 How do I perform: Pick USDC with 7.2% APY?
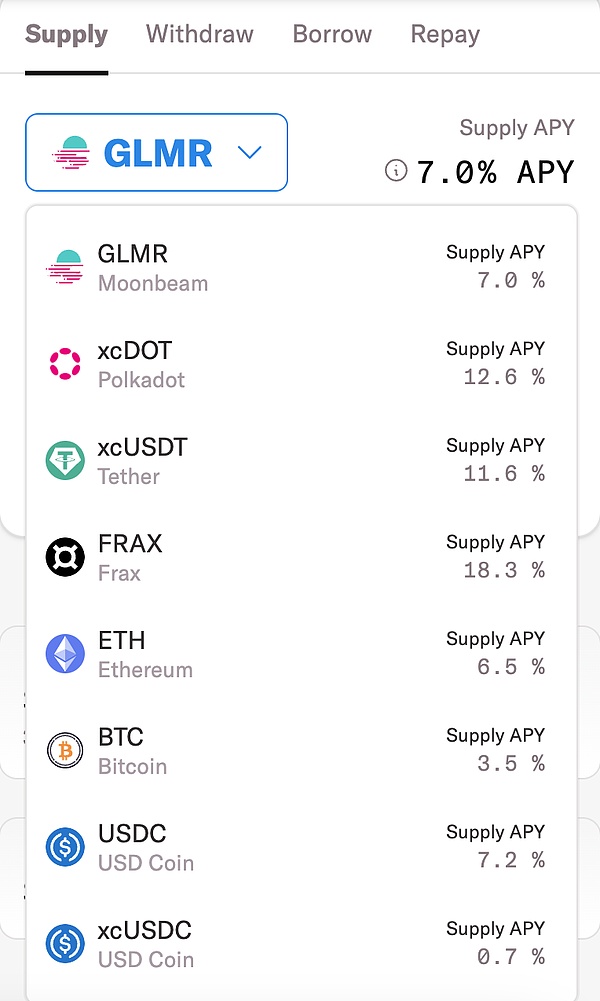[300, 847]
